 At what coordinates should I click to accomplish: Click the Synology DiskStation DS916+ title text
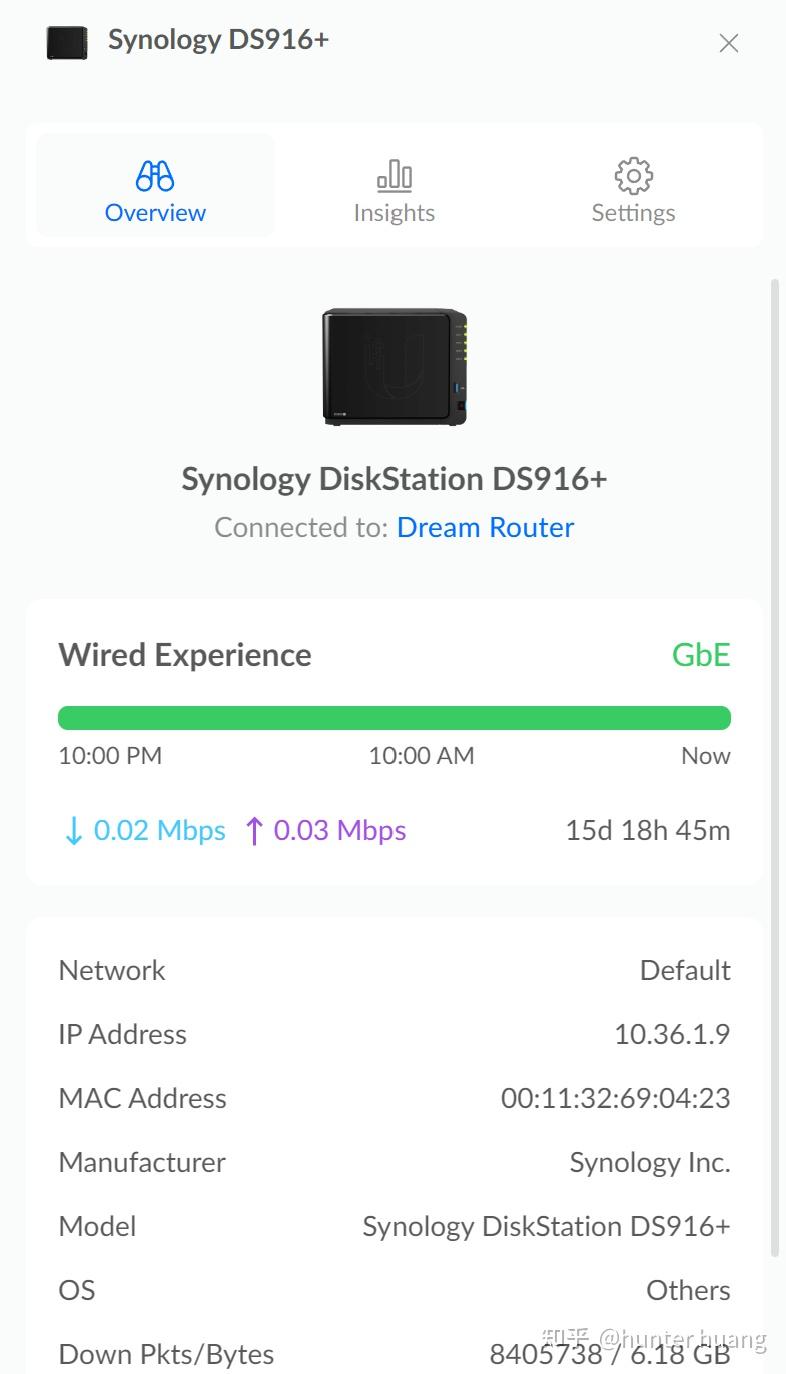[394, 479]
